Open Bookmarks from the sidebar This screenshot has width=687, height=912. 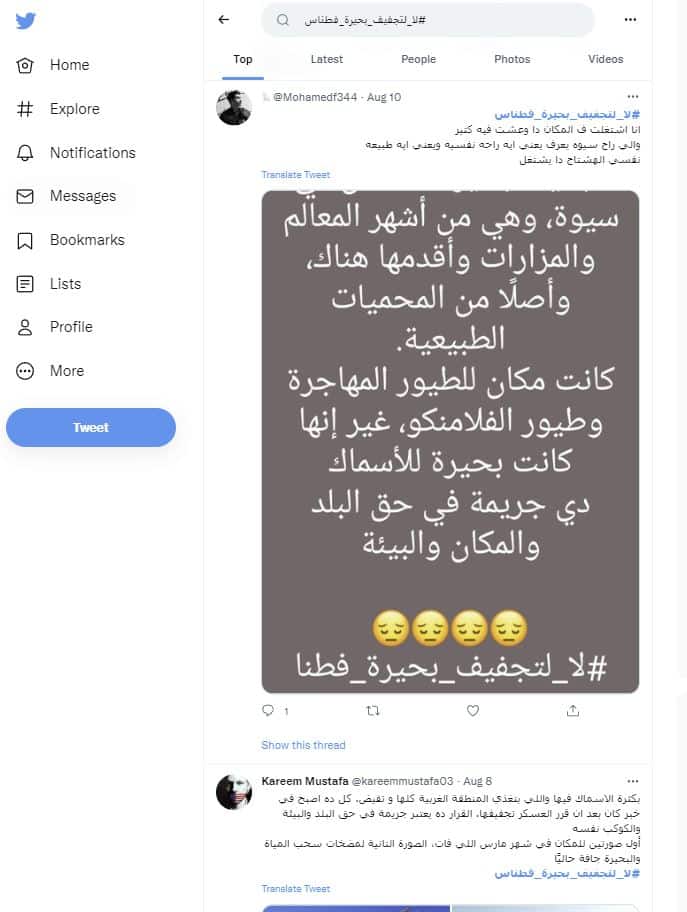(x=86, y=240)
